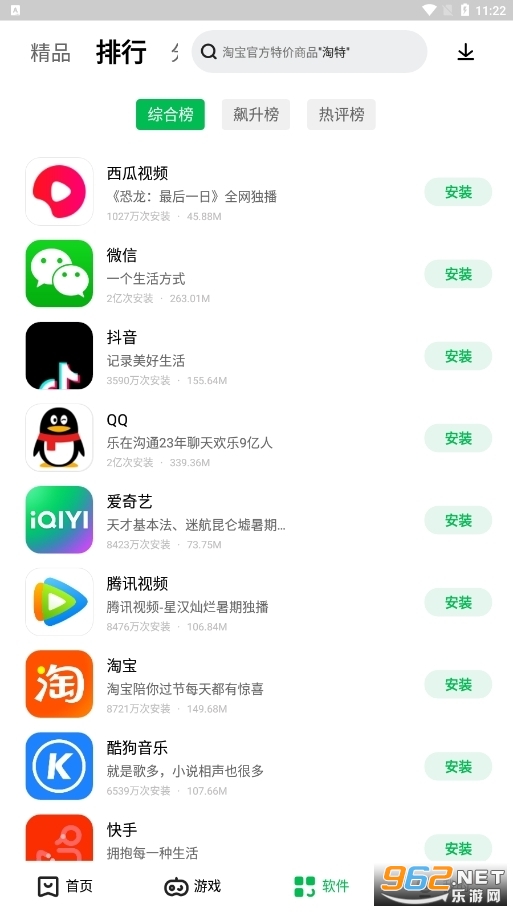
Task: Switch to the 精品 tab
Action: [x=51, y=52]
